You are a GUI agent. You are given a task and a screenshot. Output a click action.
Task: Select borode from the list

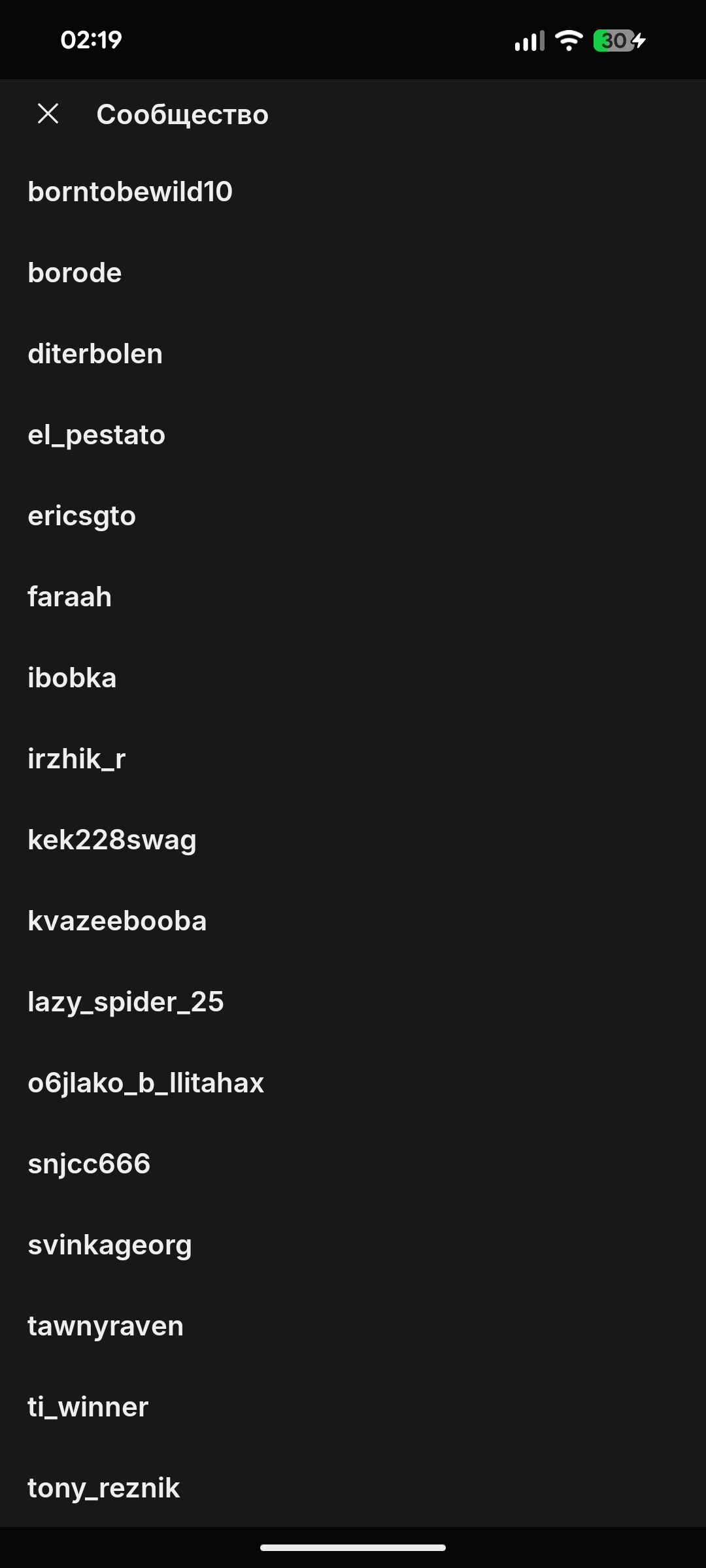click(75, 273)
